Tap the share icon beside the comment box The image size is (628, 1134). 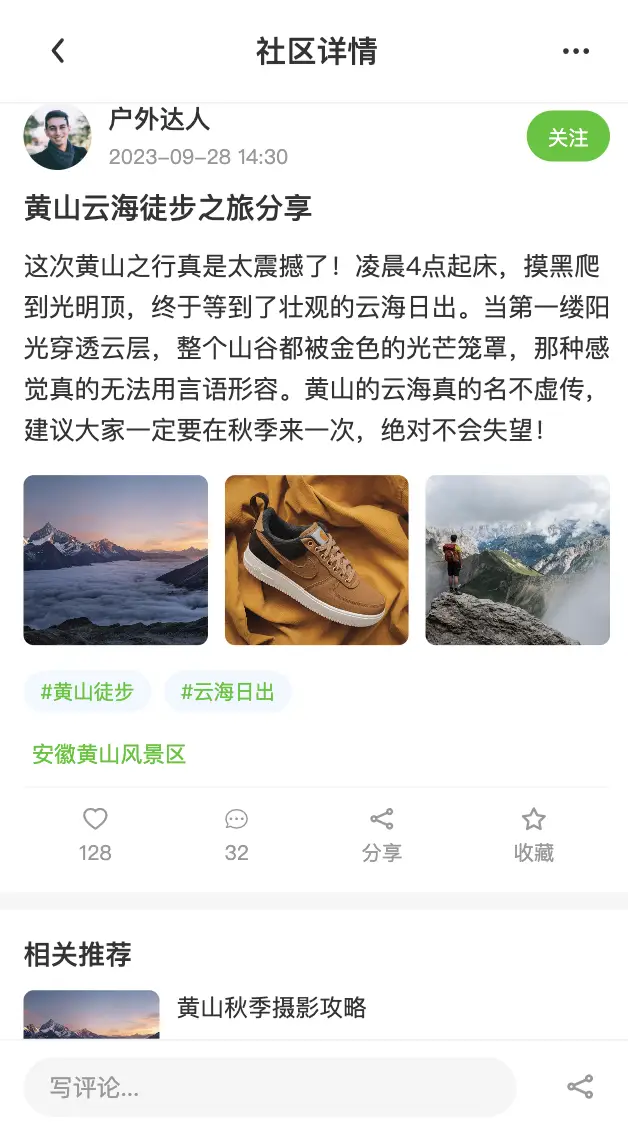[580, 1087]
